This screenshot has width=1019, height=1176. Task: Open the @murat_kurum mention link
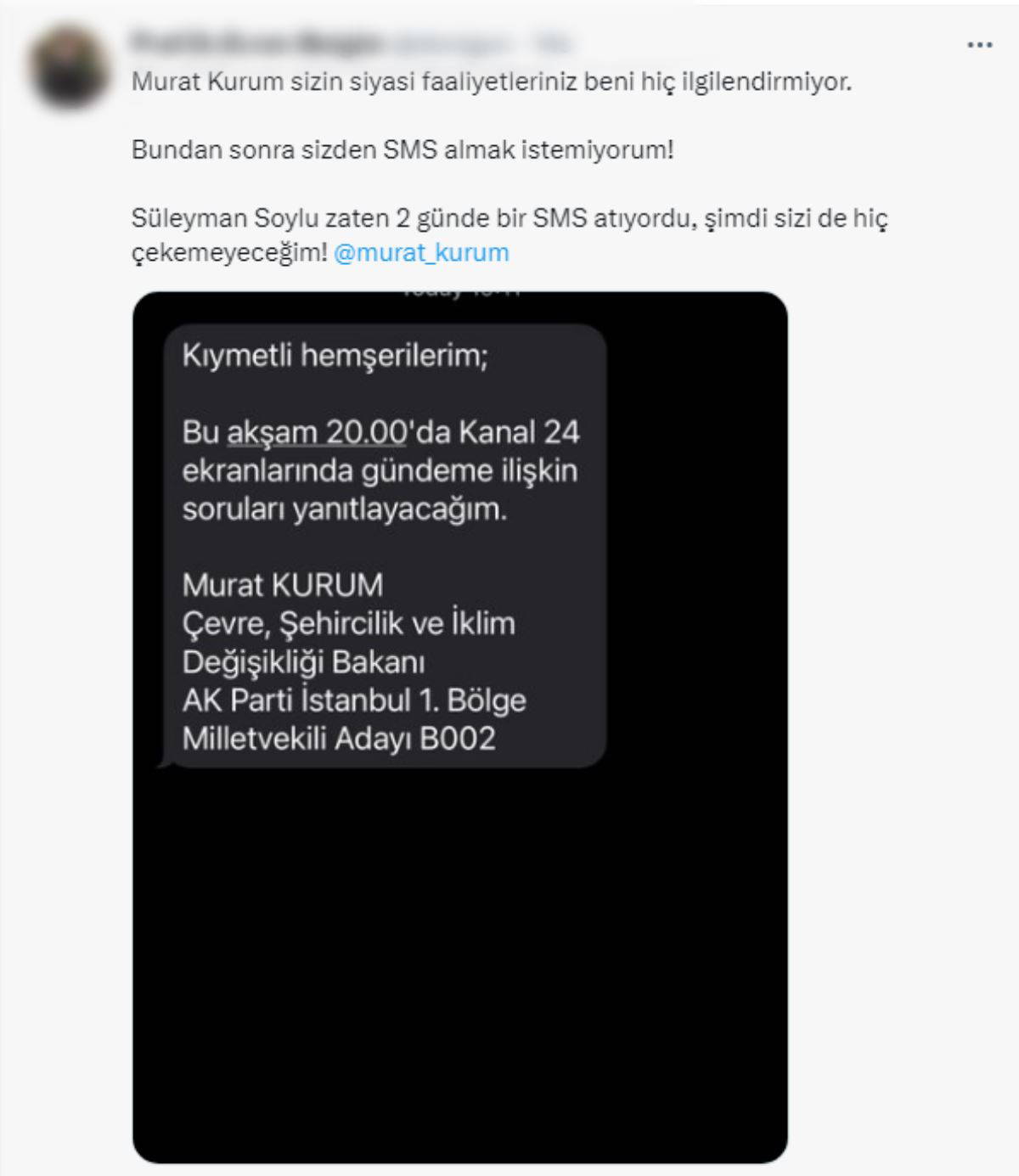tap(421, 253)
